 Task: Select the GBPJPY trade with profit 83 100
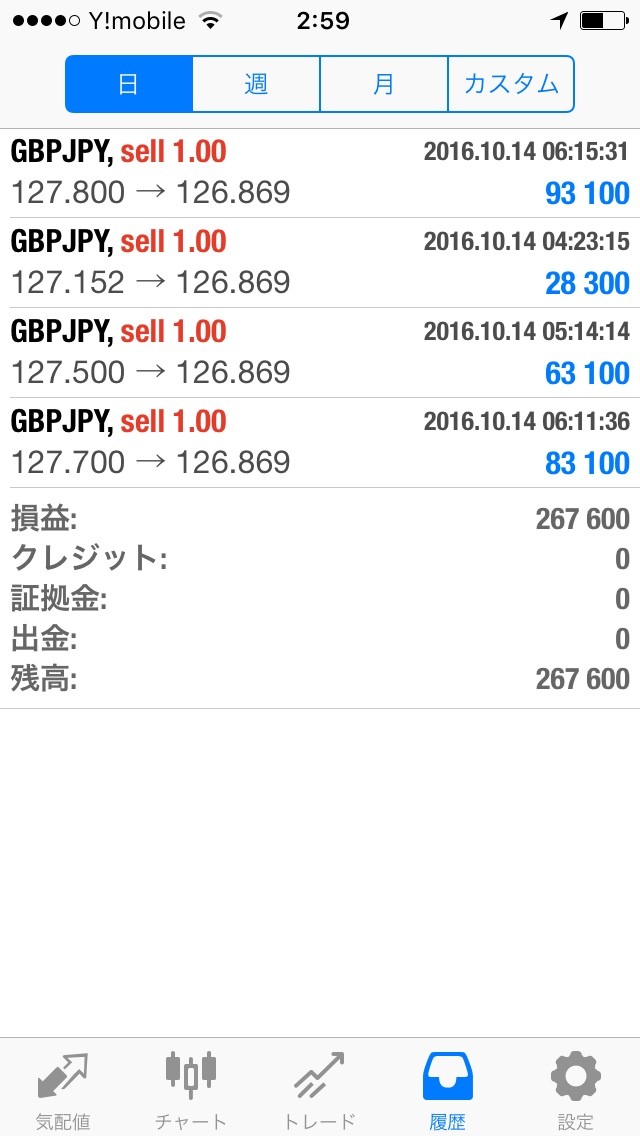(320, 443)
